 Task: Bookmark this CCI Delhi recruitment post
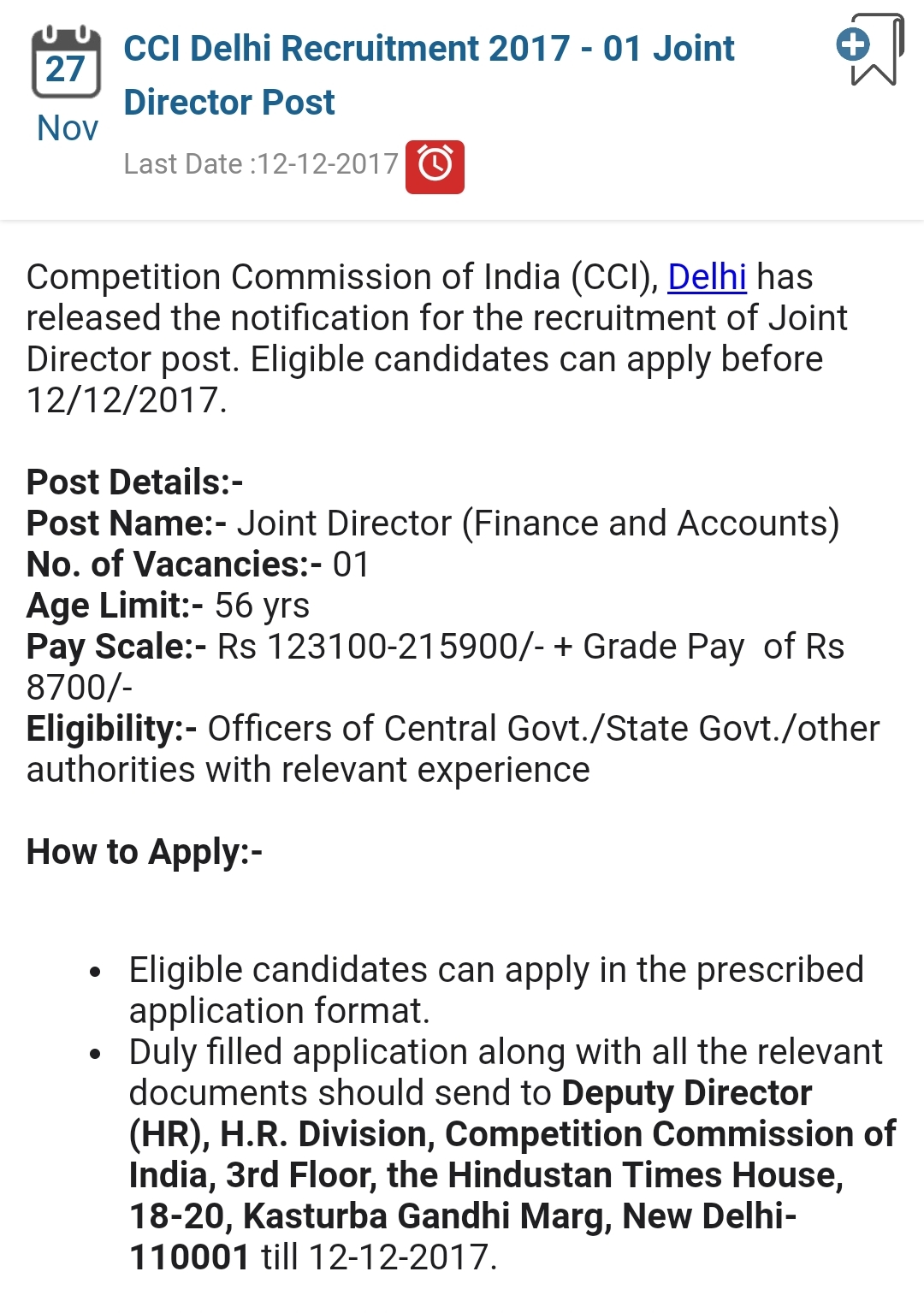coord(871,50)
